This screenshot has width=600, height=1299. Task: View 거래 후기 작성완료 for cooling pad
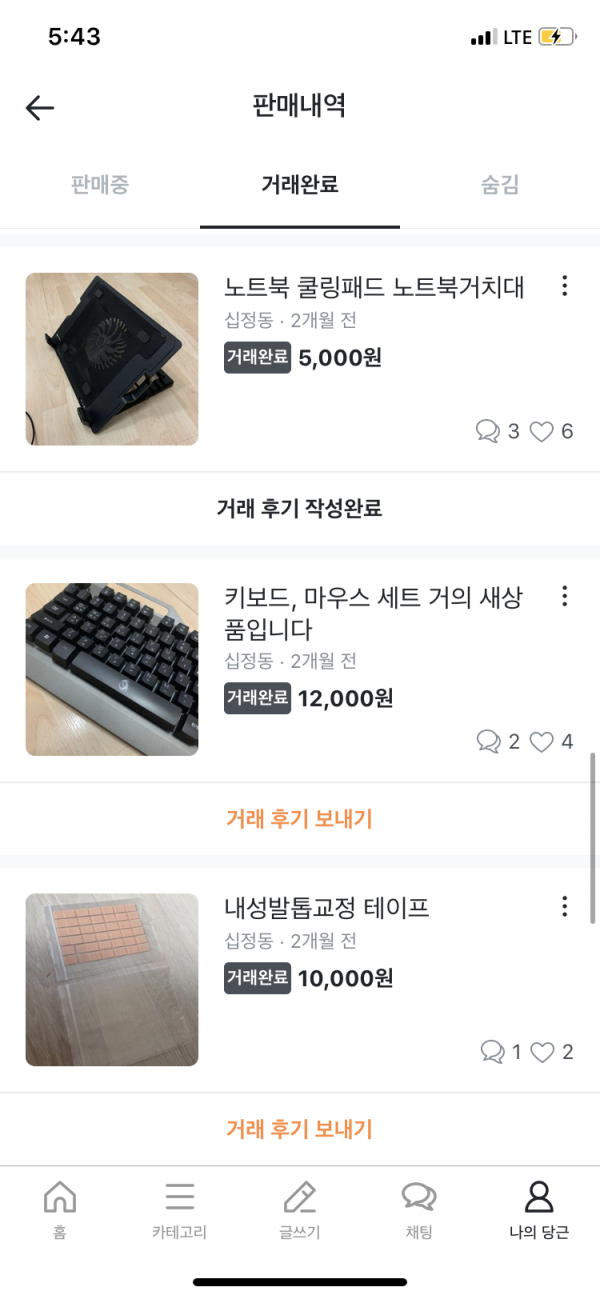300,509
